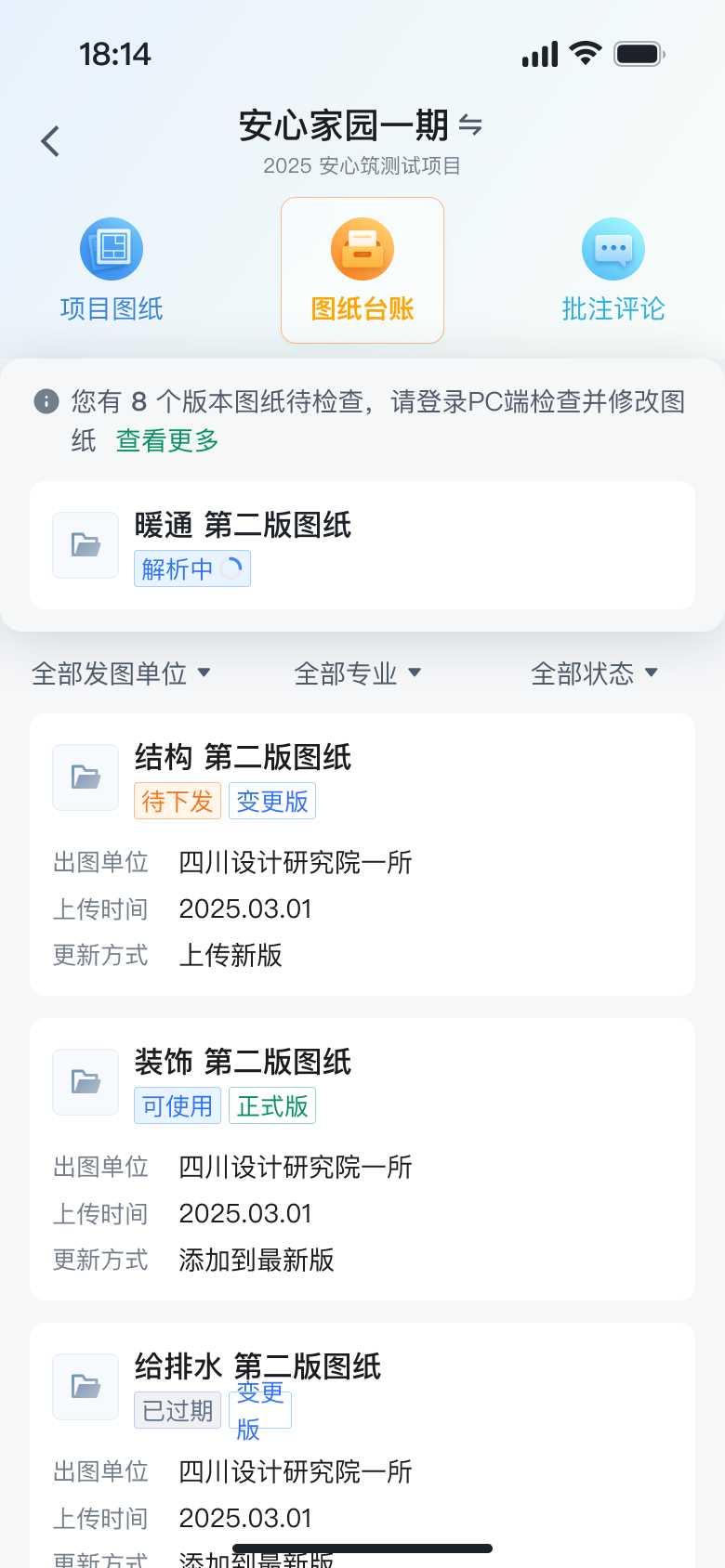
Task: Click the back arrow at top left
Action: [48, 140]
